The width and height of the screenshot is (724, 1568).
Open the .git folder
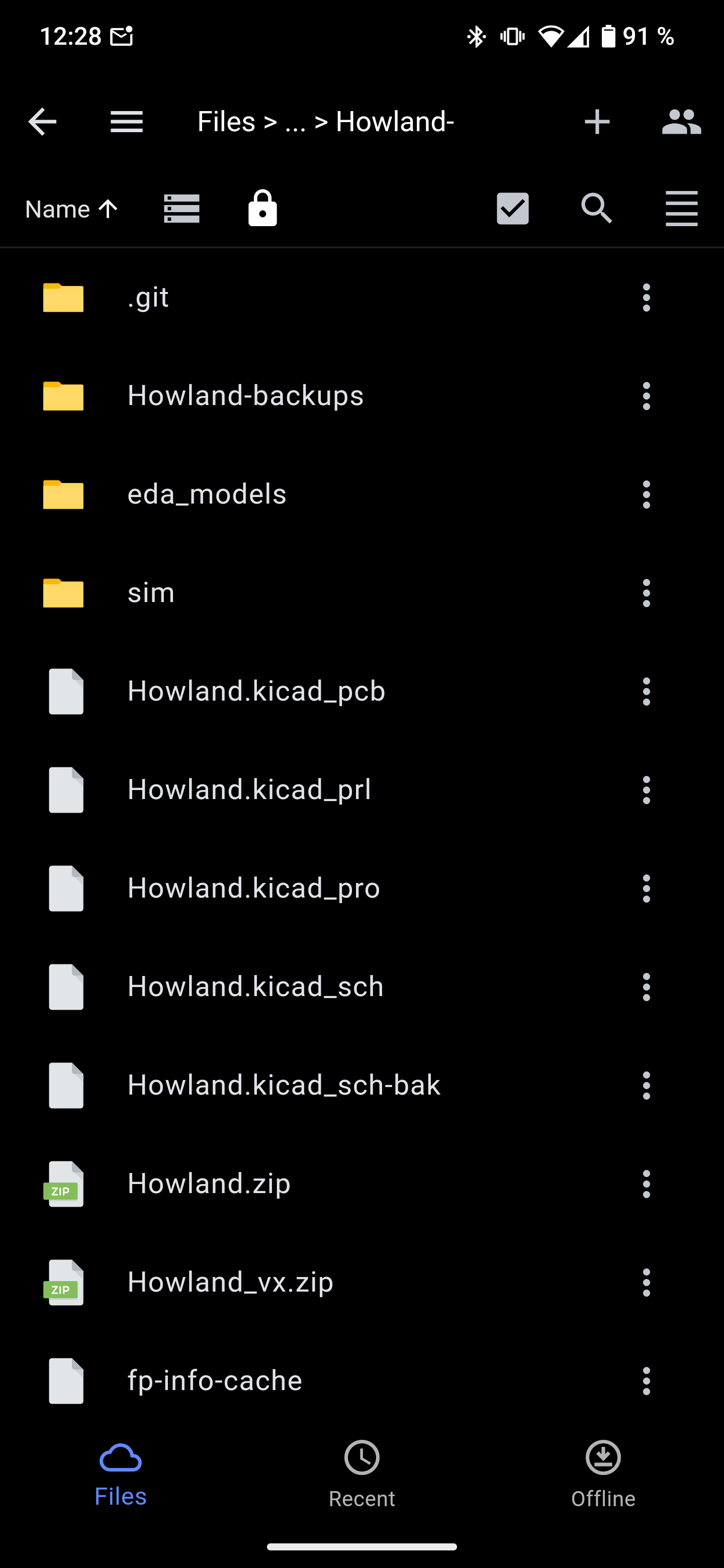click(149, 298)
